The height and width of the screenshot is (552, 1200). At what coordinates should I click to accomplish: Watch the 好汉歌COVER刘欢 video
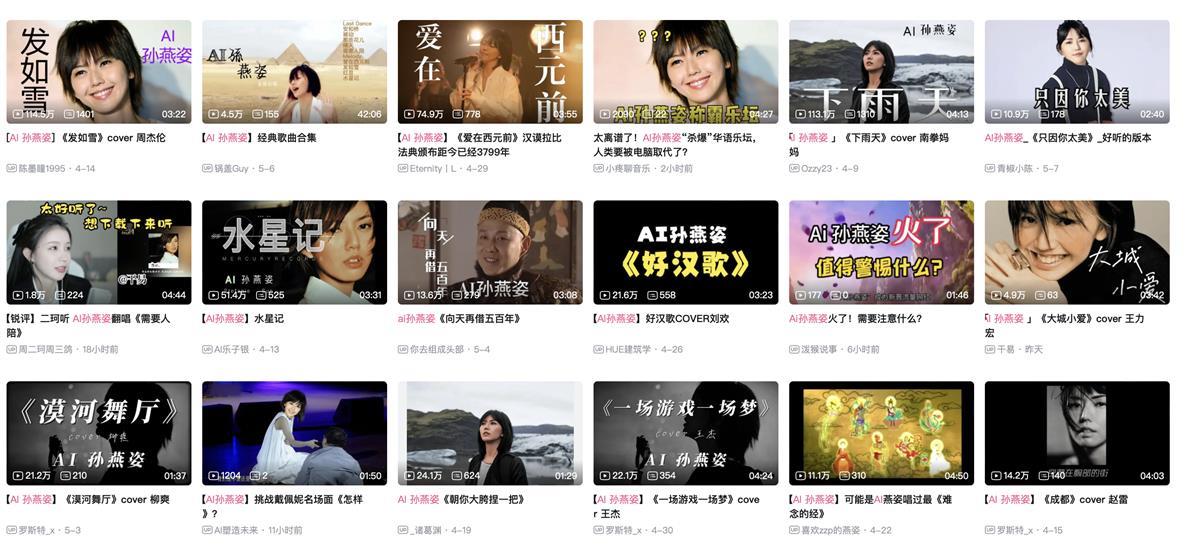point(685,252)
